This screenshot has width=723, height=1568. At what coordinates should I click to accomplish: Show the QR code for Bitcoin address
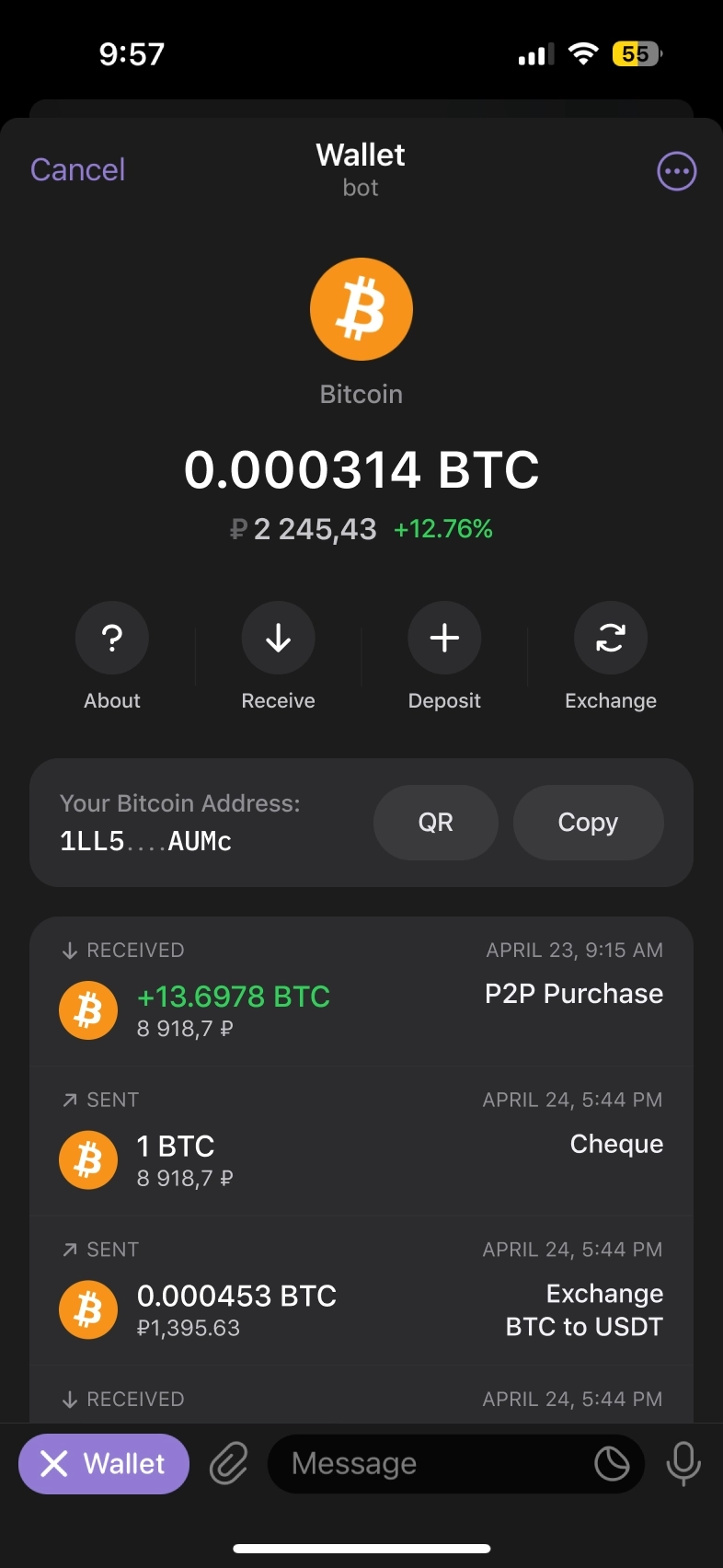pyautogui.click(x=436, y=823)
